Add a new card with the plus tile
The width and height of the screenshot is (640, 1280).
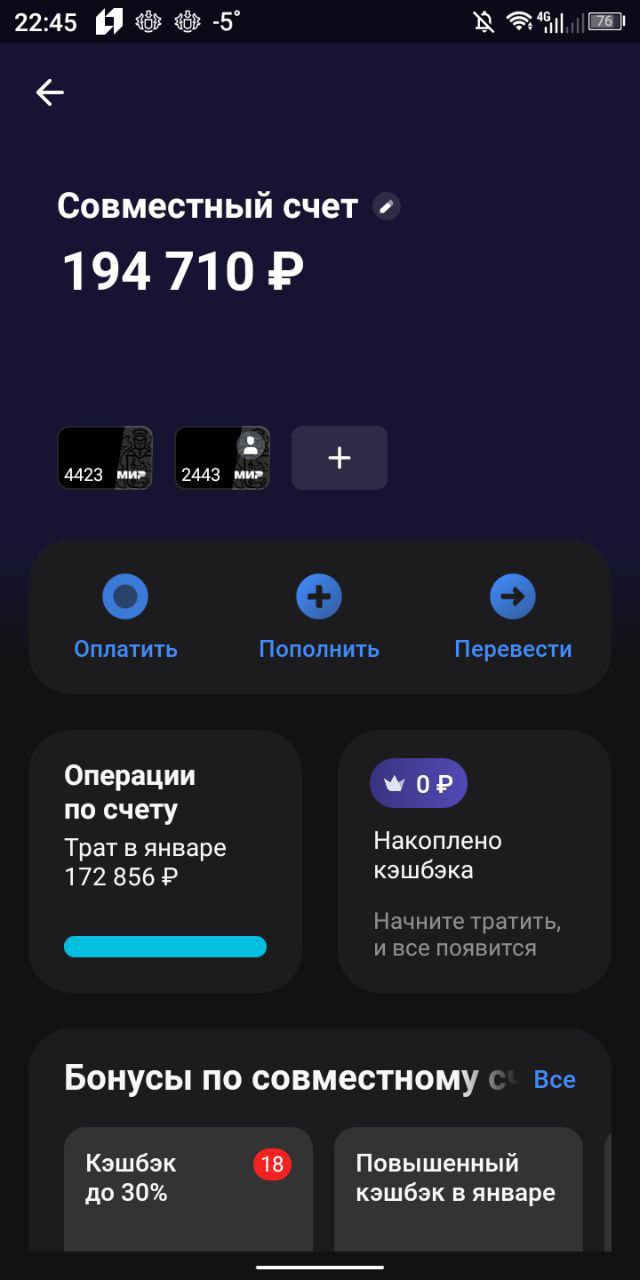point(339,458)
